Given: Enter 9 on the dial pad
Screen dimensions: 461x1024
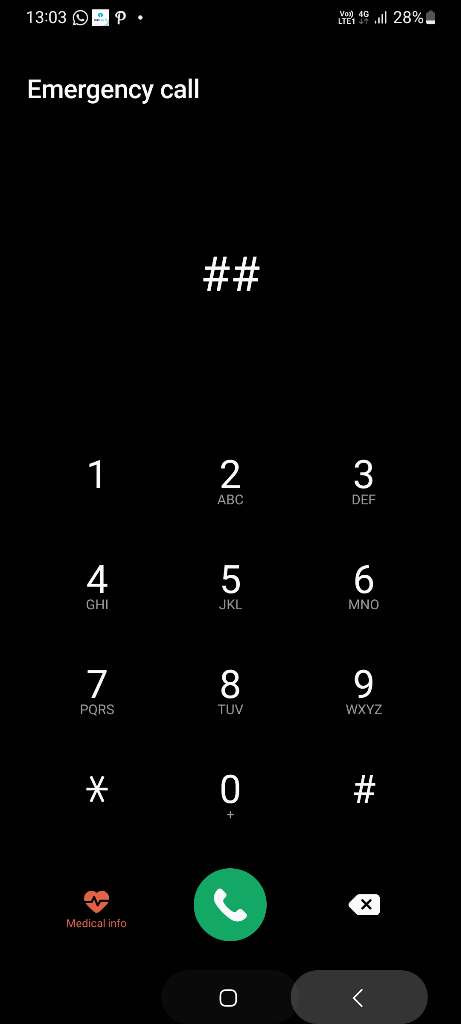Looking at the screenshot, I should tap(364, 692).
